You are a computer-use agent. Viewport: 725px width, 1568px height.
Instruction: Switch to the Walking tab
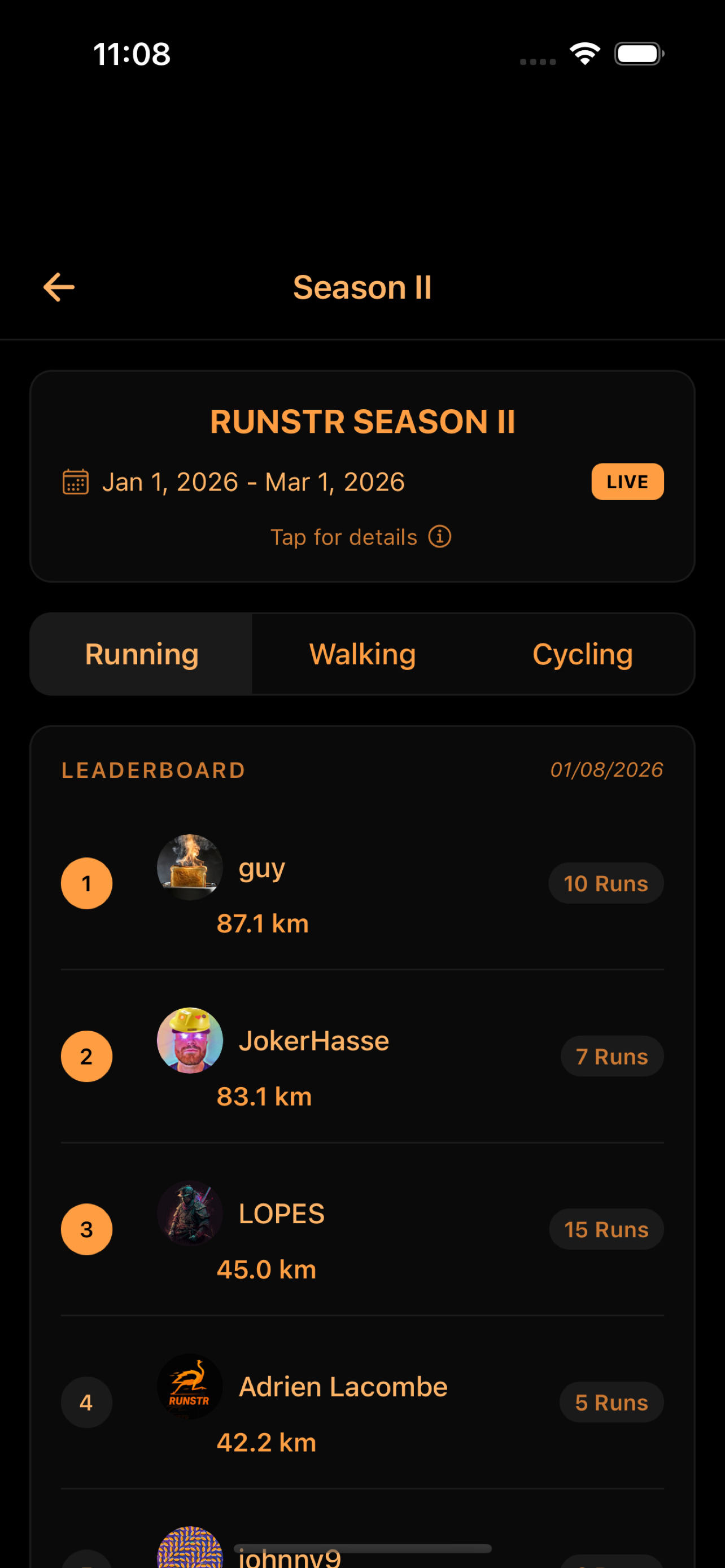coord(362,654)
